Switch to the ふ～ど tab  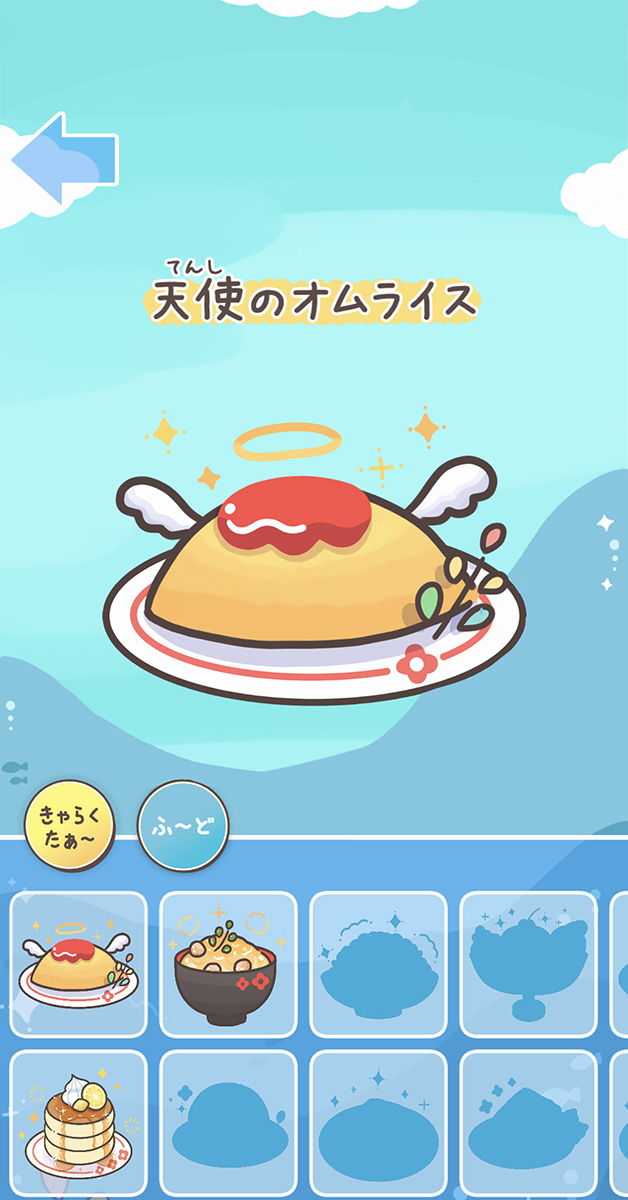click(x=183, y=826)
